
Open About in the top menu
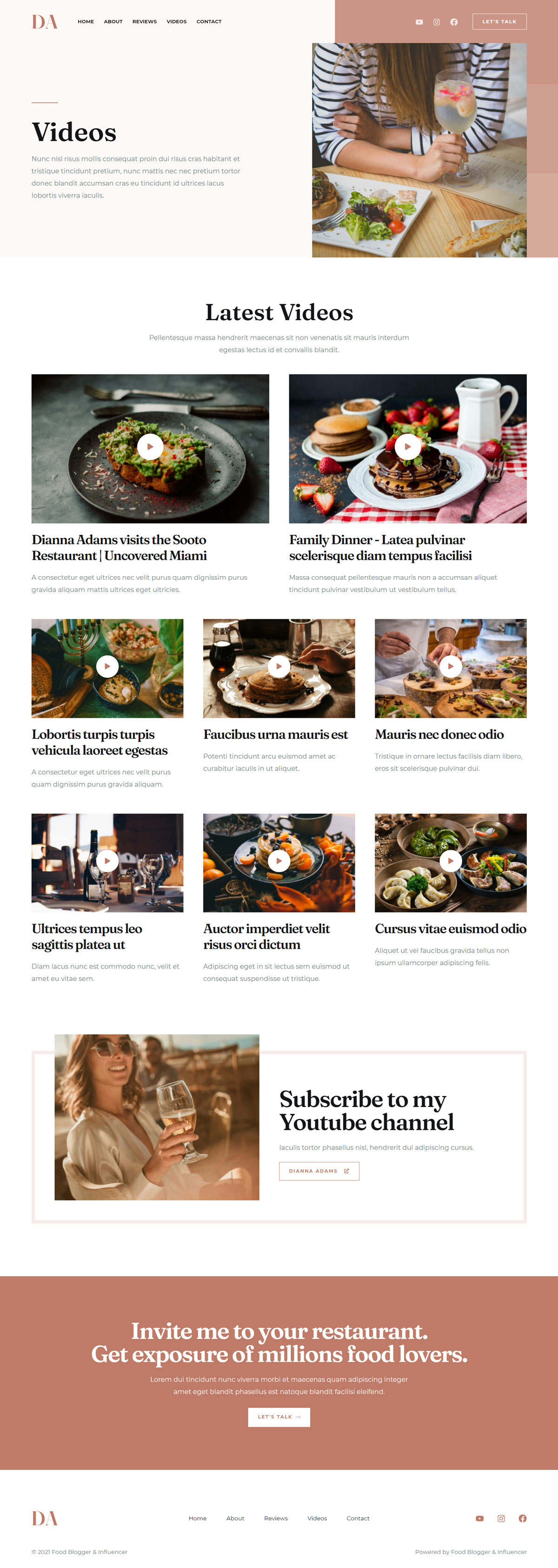113,22
